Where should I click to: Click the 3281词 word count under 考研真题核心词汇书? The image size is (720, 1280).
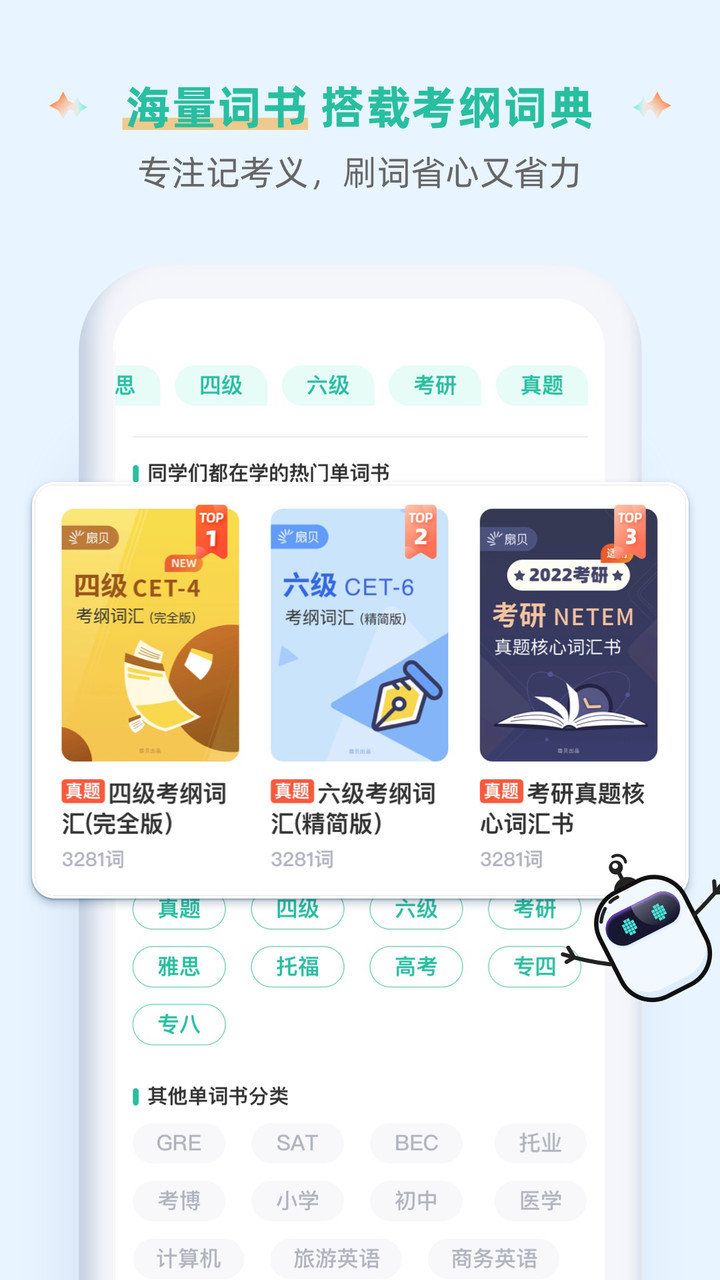pos(512,859)
